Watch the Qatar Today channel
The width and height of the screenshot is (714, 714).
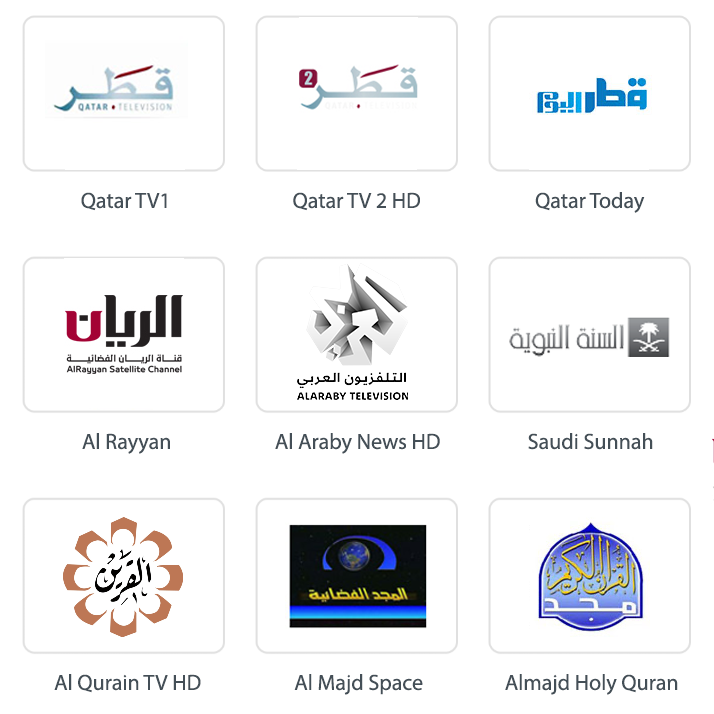(x=589, y=94)
